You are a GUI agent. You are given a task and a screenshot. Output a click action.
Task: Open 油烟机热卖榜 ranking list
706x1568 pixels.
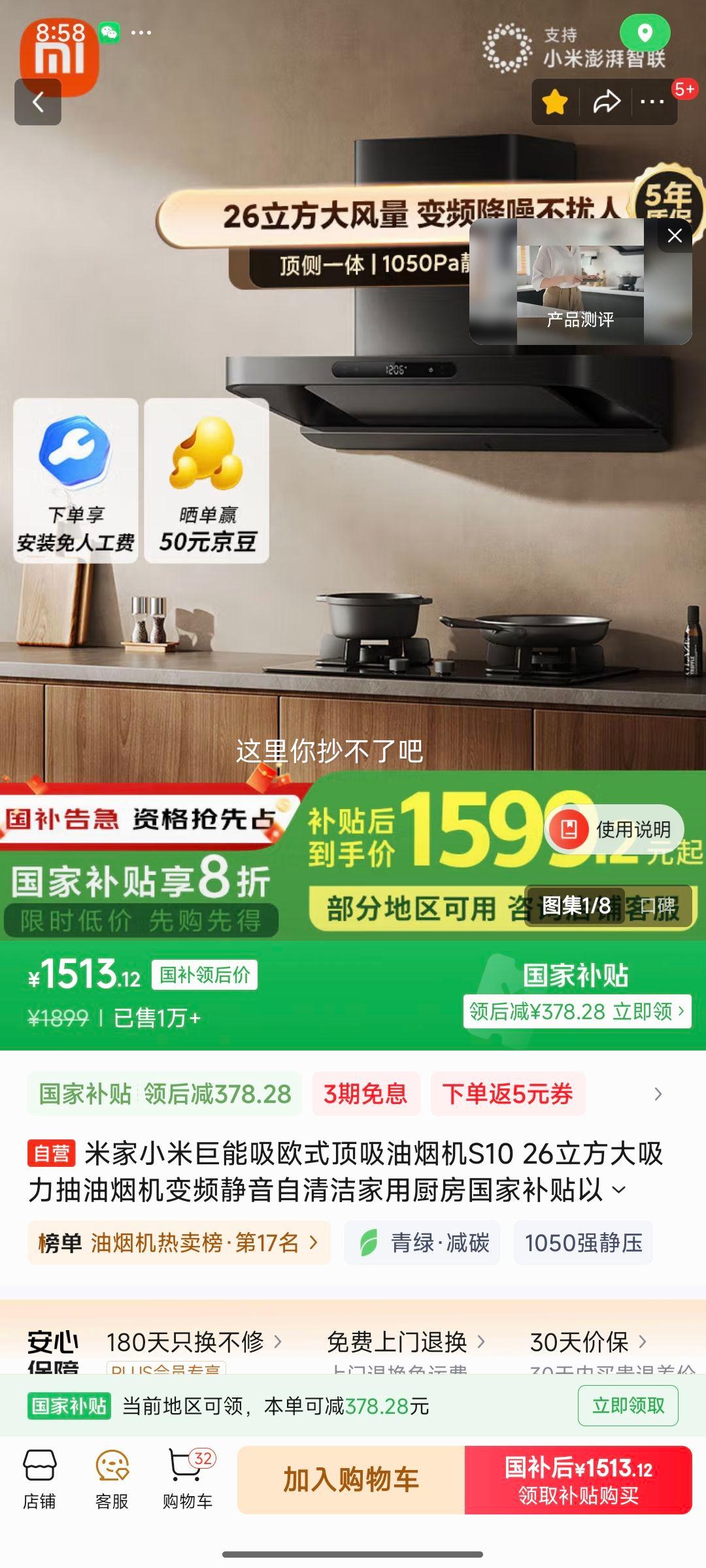[x=176, y=1243]
